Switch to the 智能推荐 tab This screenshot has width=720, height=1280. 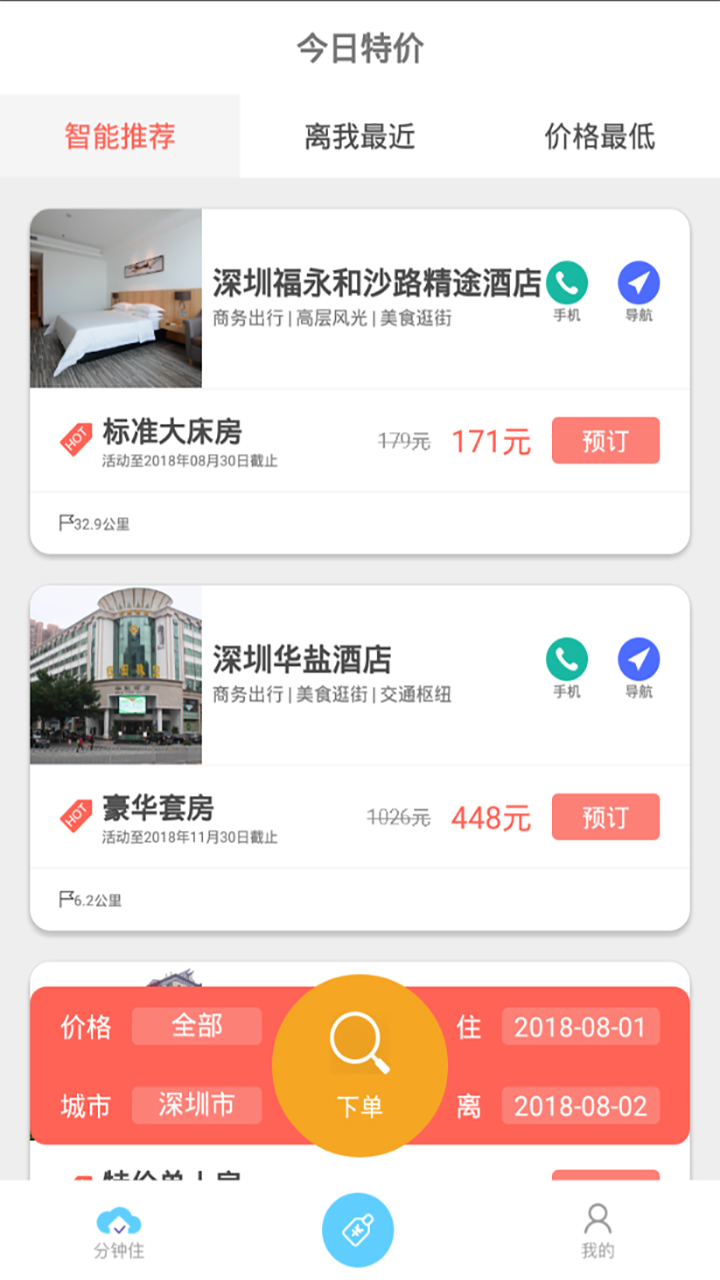[x=120, y=136]
